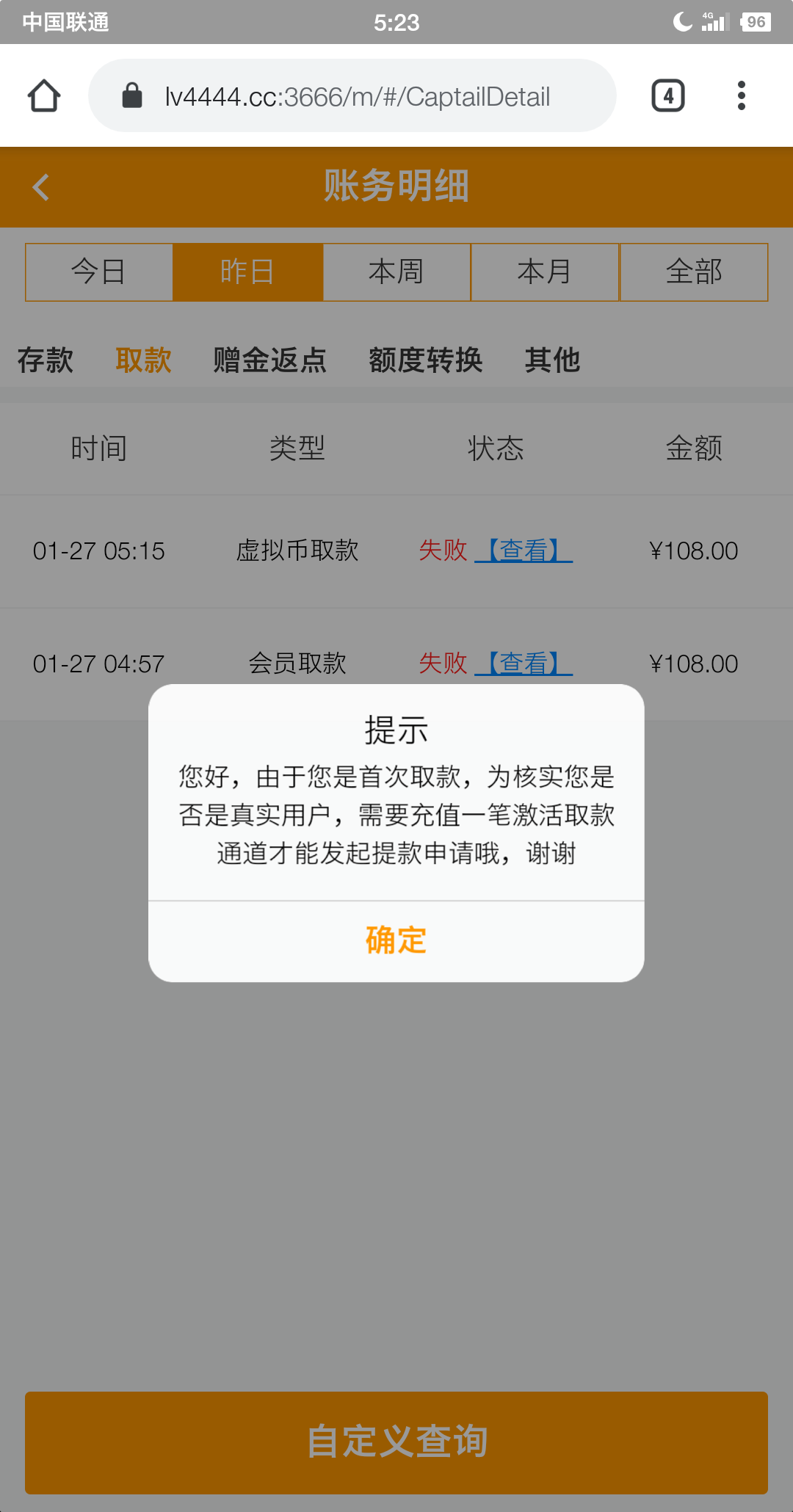
Task: Switch to the 存款 category tab
Action: click(x=46, y=360)
